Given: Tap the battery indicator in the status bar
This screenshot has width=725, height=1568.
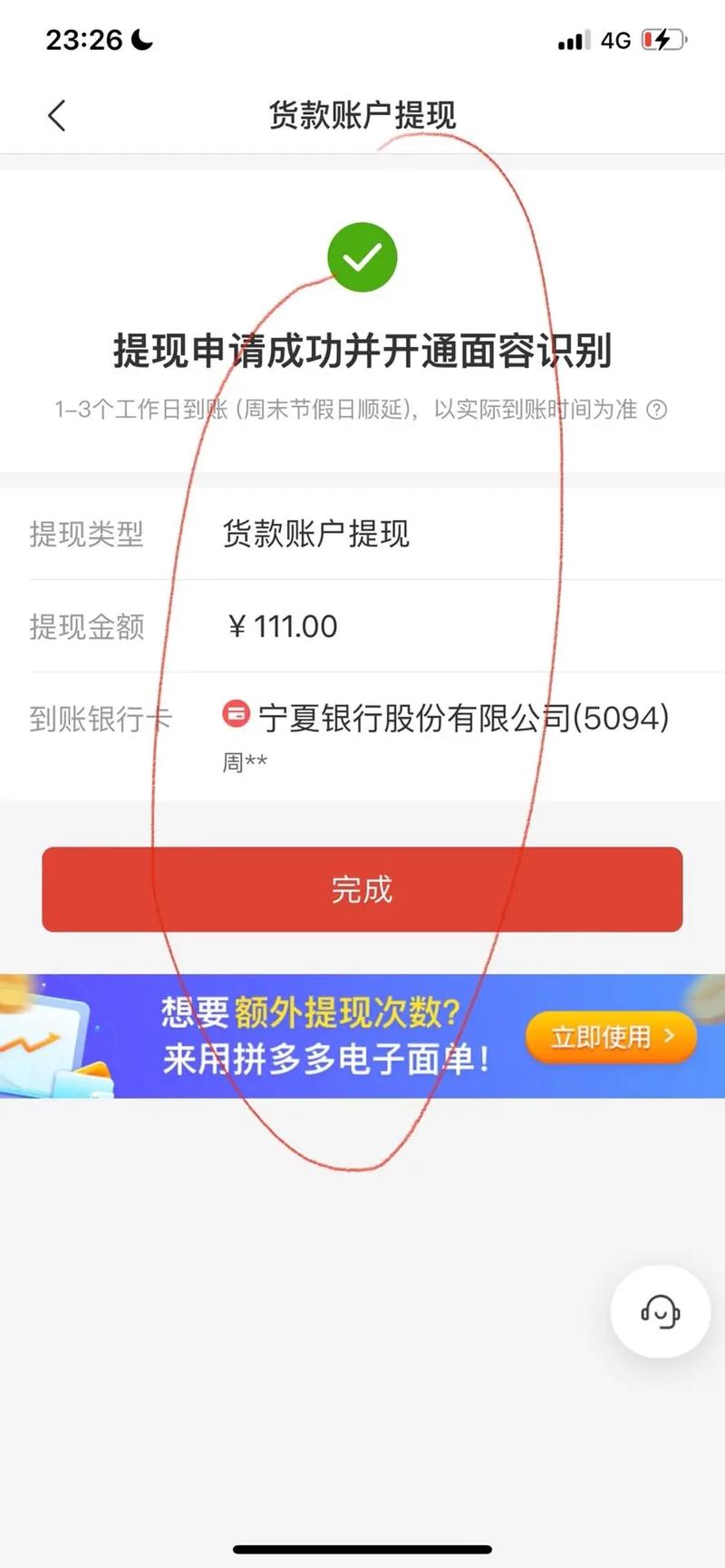Looking at the screenshot, I should click(661, 38).
